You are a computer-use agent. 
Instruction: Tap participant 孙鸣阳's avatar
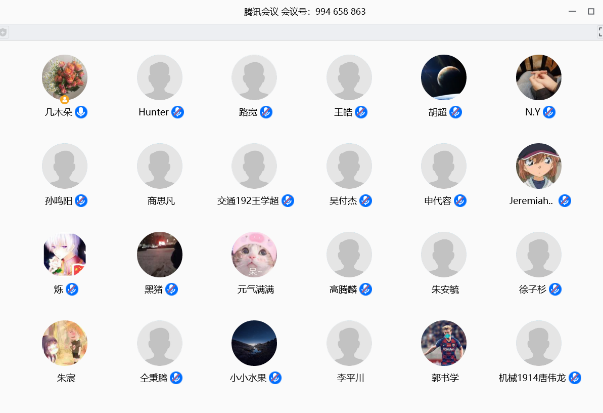[x=65, y=166]
